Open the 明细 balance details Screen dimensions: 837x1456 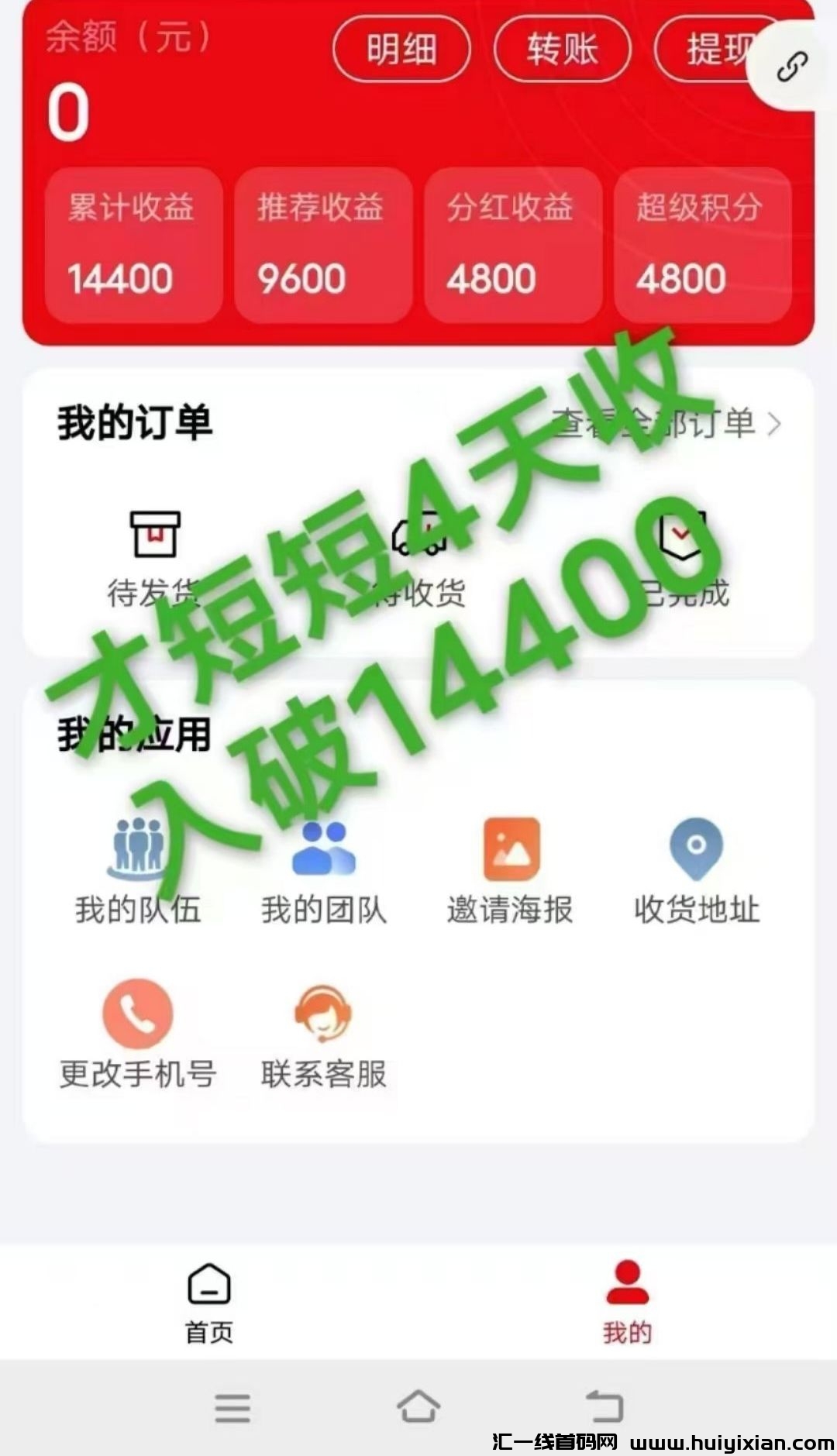pyautogui.click(x=401, y=50)
